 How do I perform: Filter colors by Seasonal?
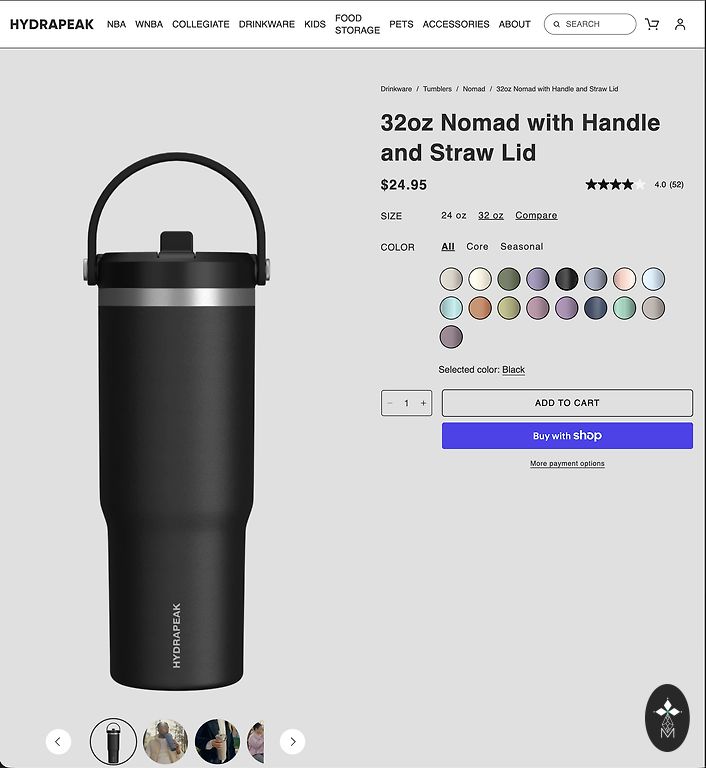521,247
